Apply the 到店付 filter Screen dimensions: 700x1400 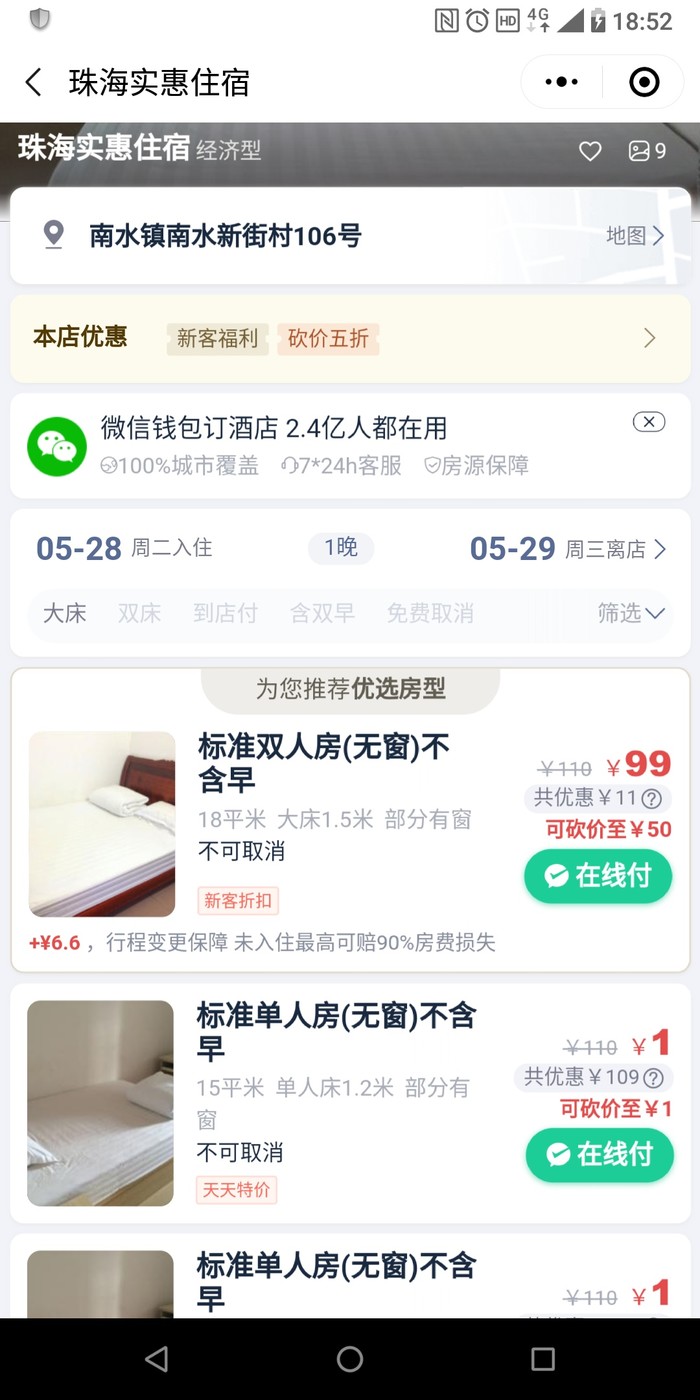pos(225,613)
